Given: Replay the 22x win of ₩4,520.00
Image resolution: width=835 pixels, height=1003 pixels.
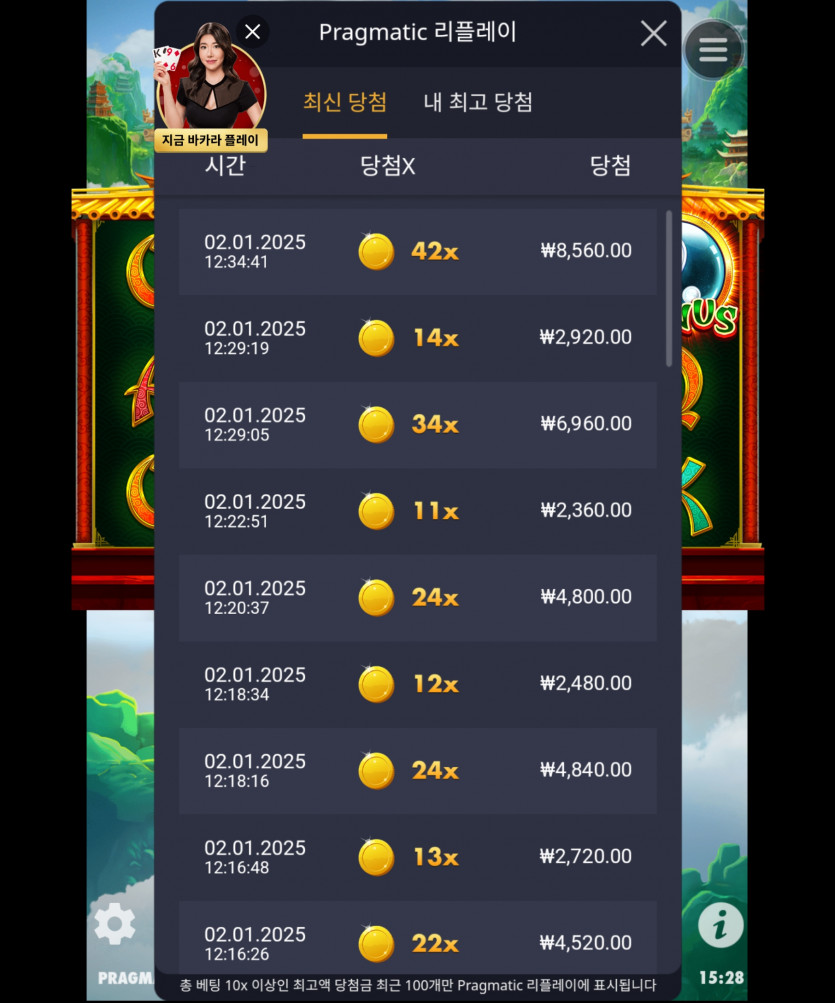Looking at the screenshot, I should point(417,942).
